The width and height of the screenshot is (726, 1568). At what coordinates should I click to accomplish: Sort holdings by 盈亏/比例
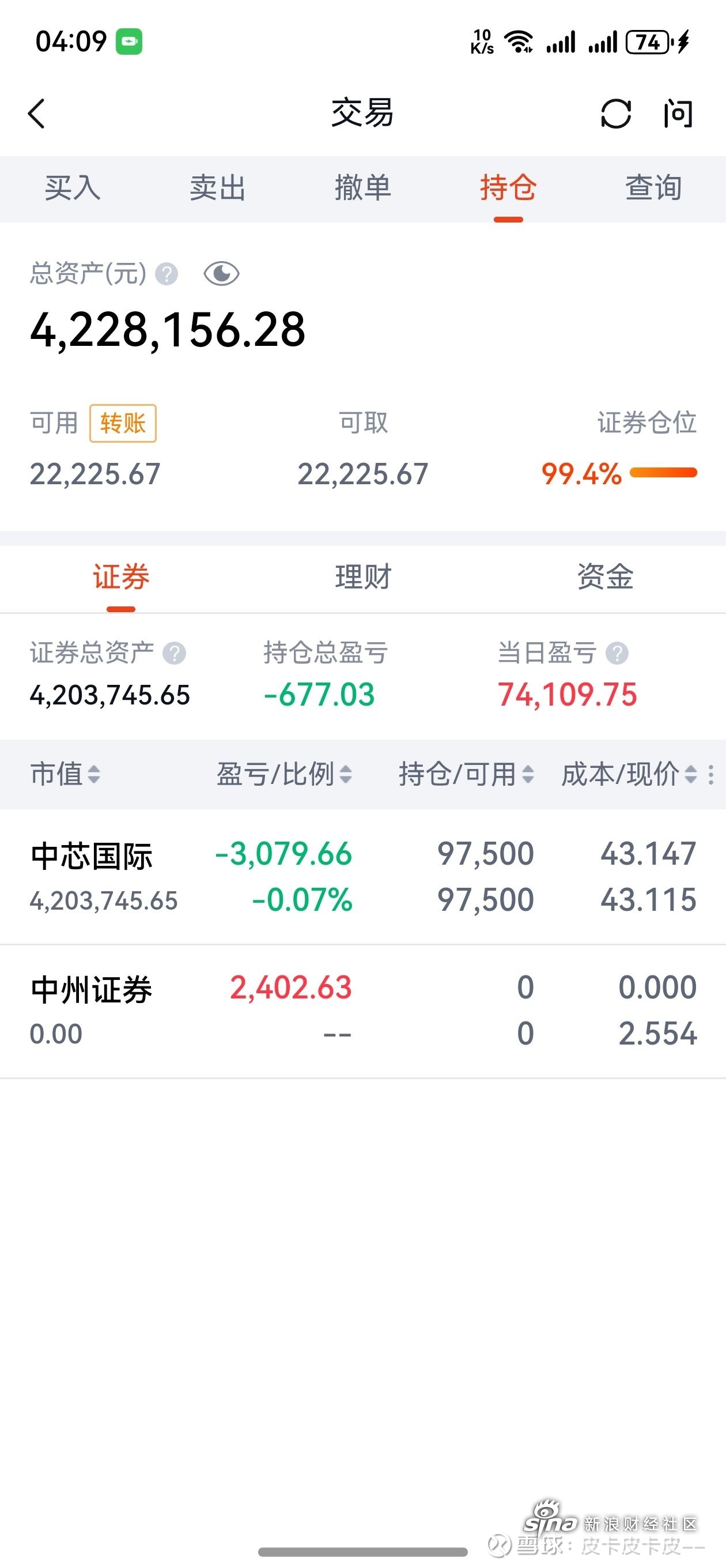point(284,774)
